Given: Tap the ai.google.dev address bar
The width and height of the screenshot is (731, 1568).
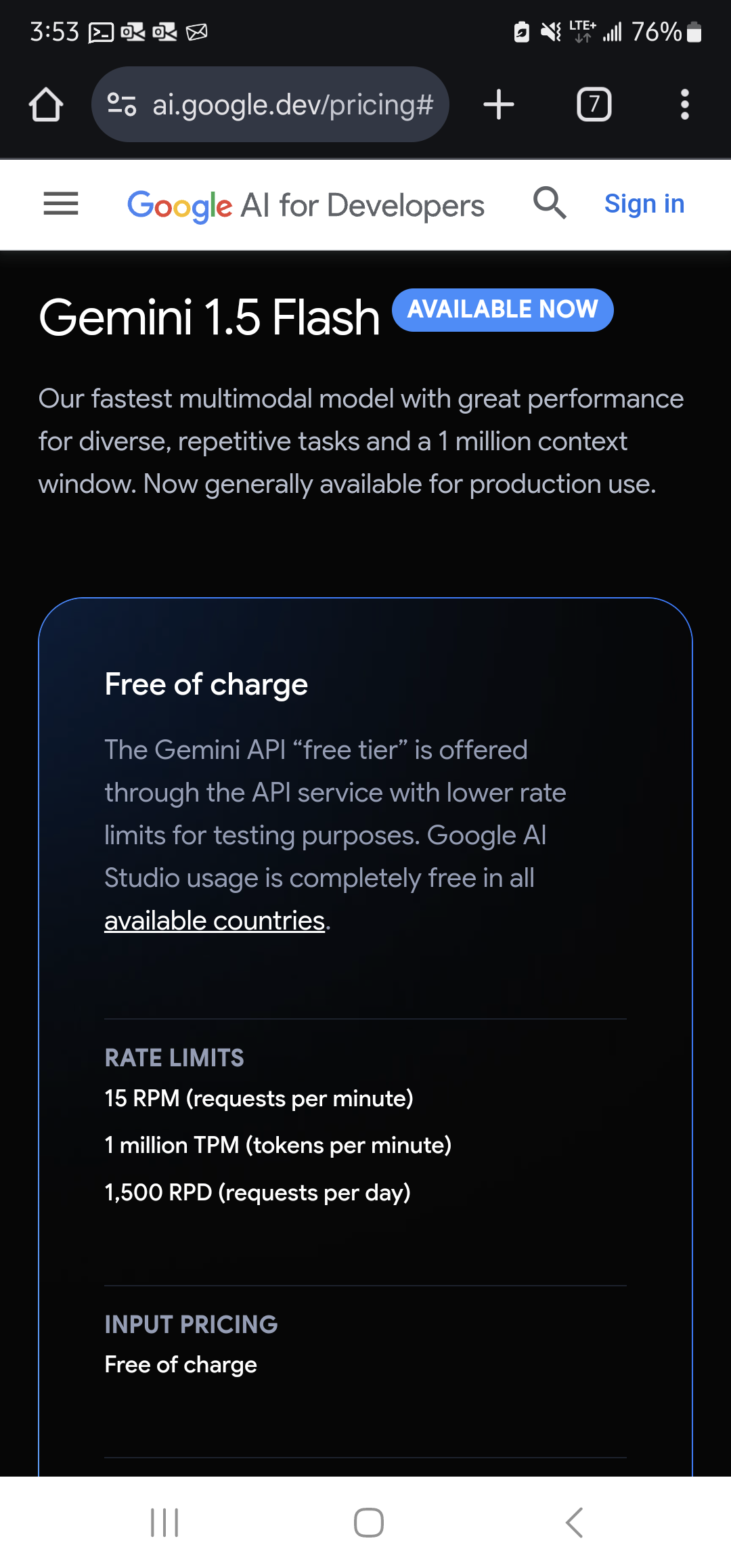Looking at the screenshot, I should pyautogui.click(x=291, y=105).
